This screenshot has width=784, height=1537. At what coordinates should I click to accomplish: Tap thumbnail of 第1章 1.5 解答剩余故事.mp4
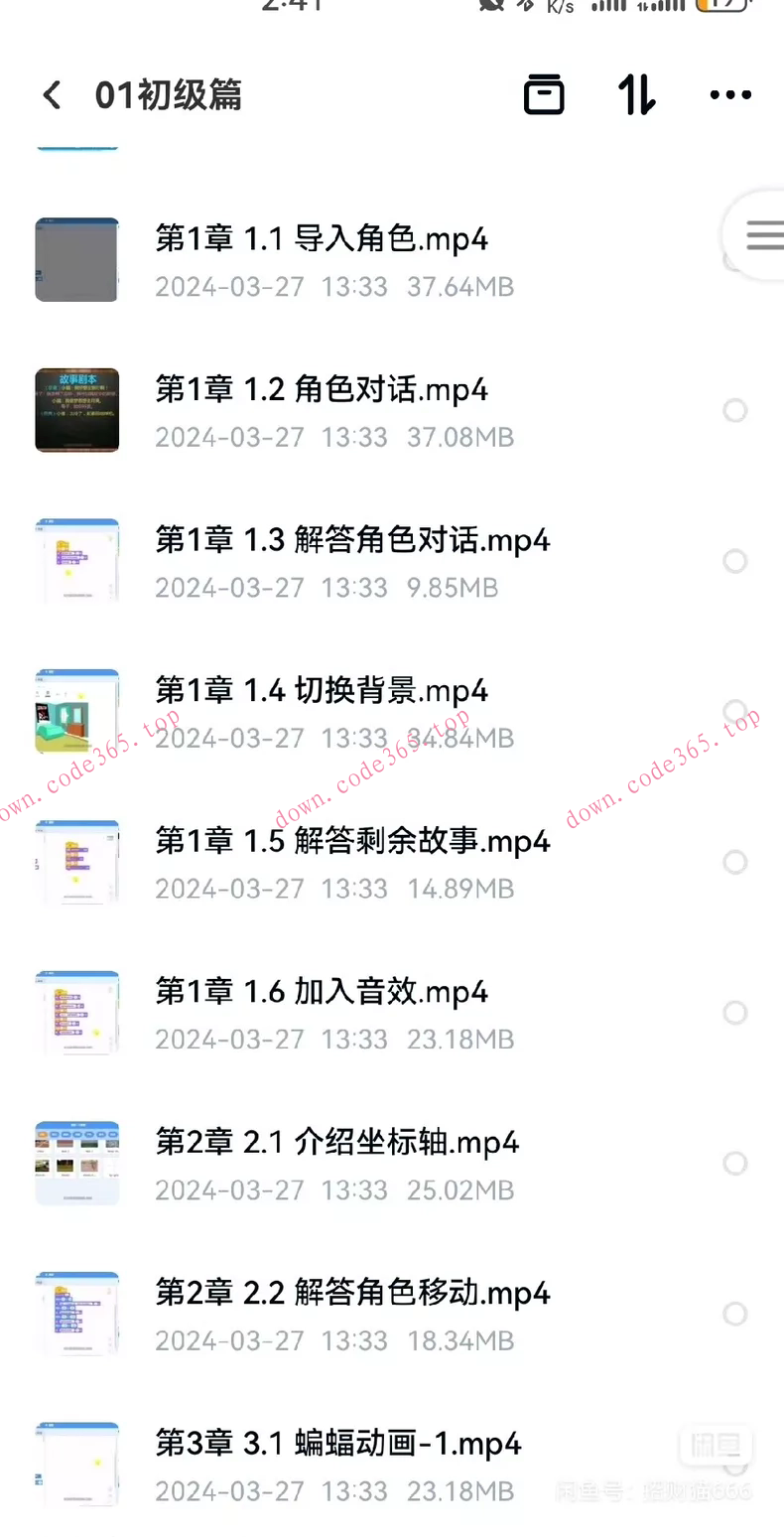click(76, 862)
